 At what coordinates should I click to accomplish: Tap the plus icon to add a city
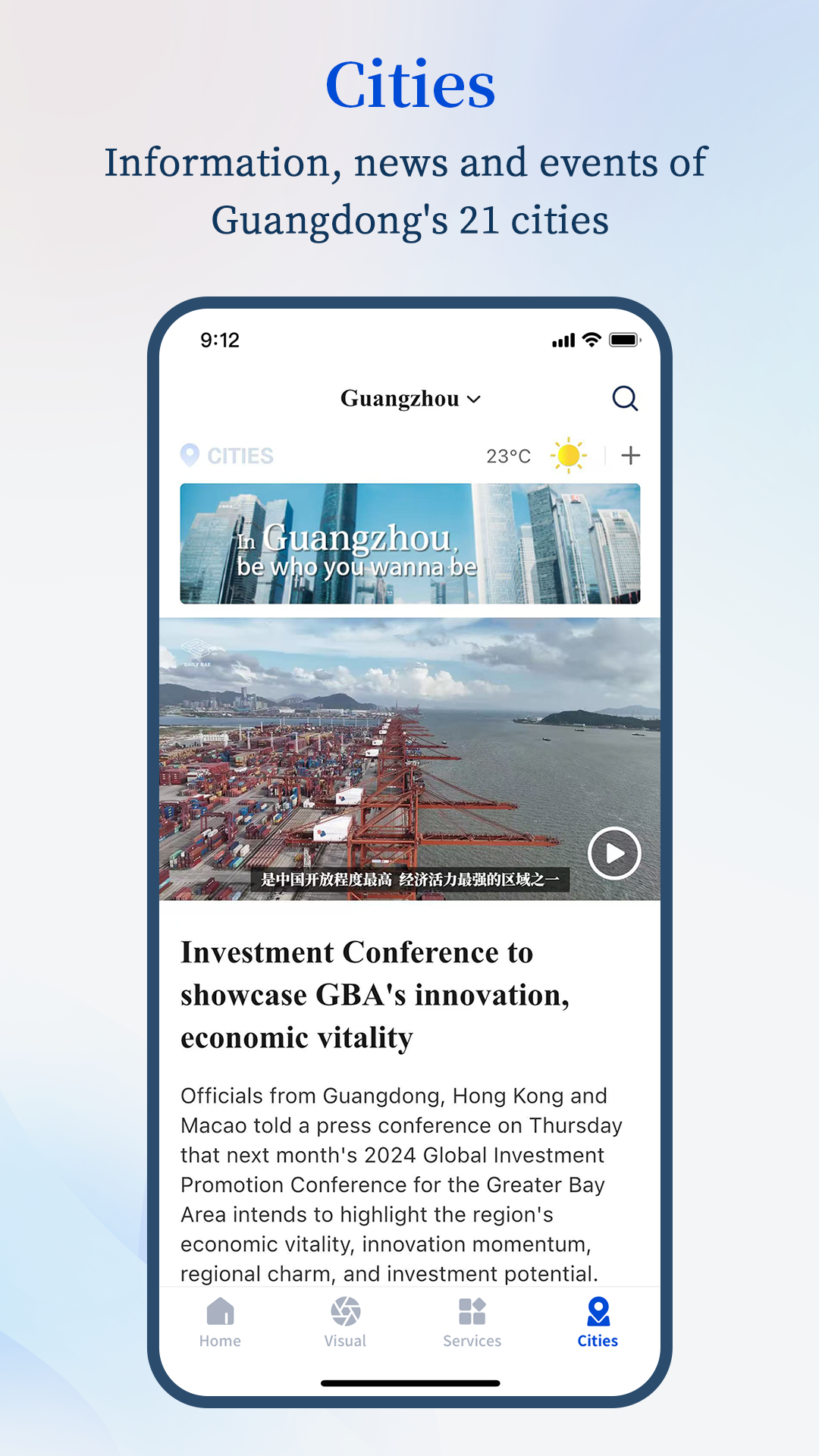(632, 455)
